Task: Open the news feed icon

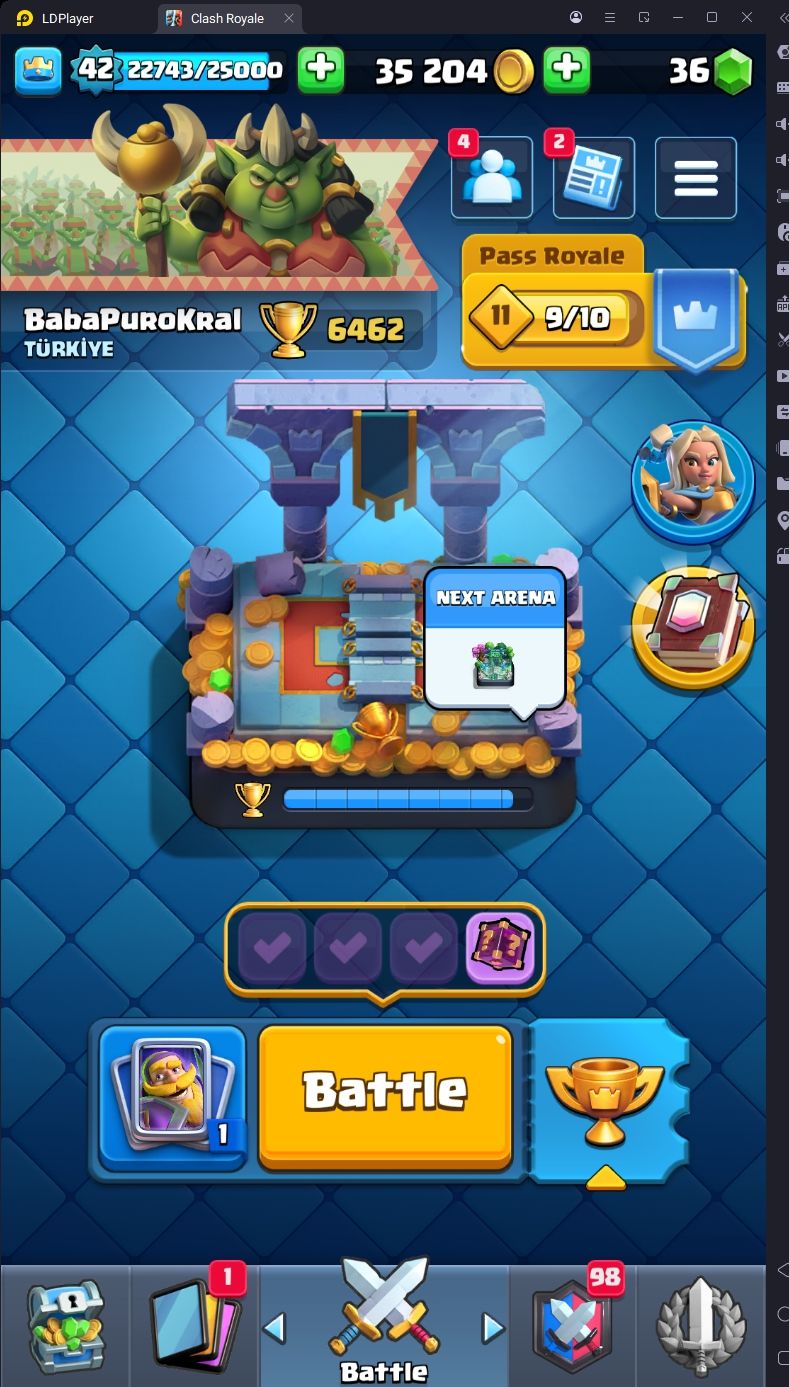Action: click(594, 179)
